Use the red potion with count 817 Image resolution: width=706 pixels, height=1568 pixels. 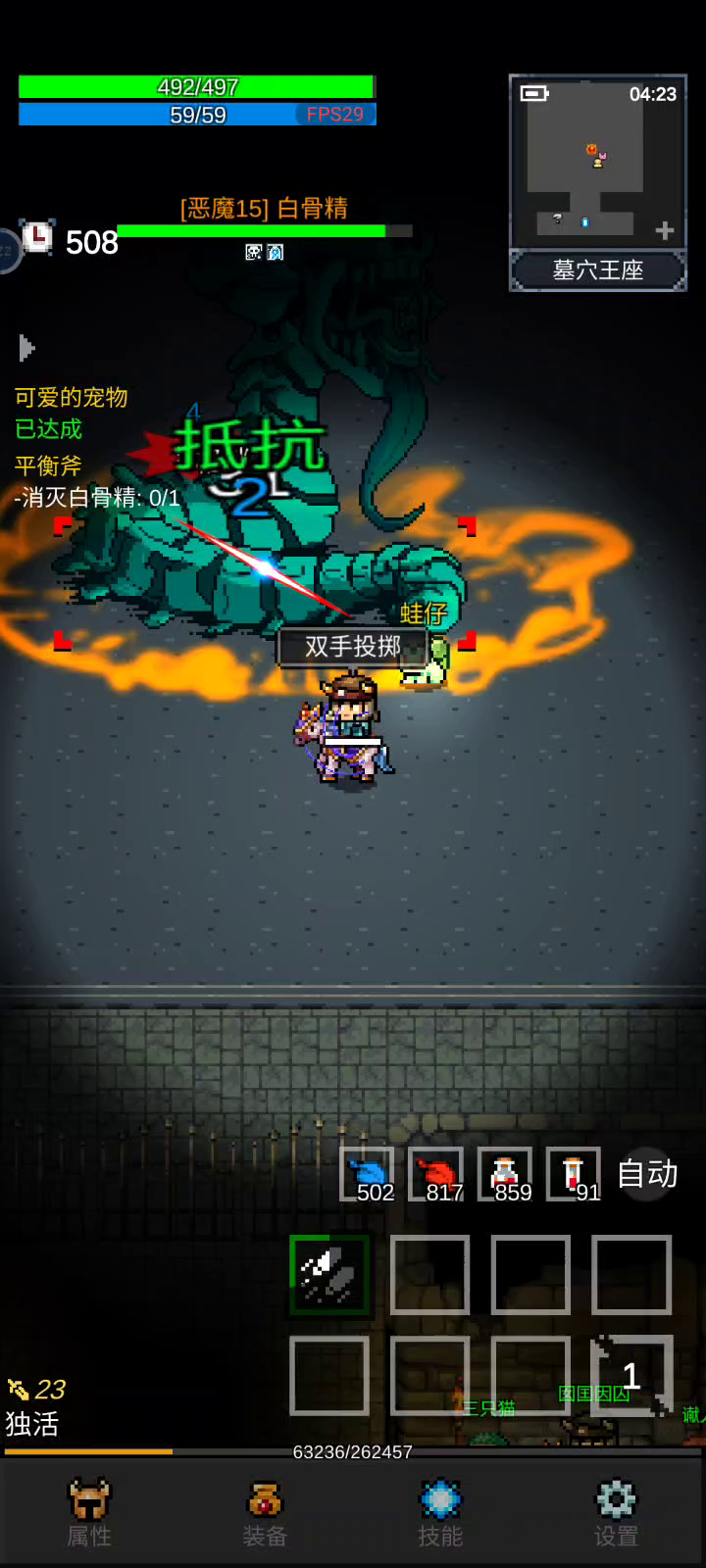click(x=436, y=1174)
